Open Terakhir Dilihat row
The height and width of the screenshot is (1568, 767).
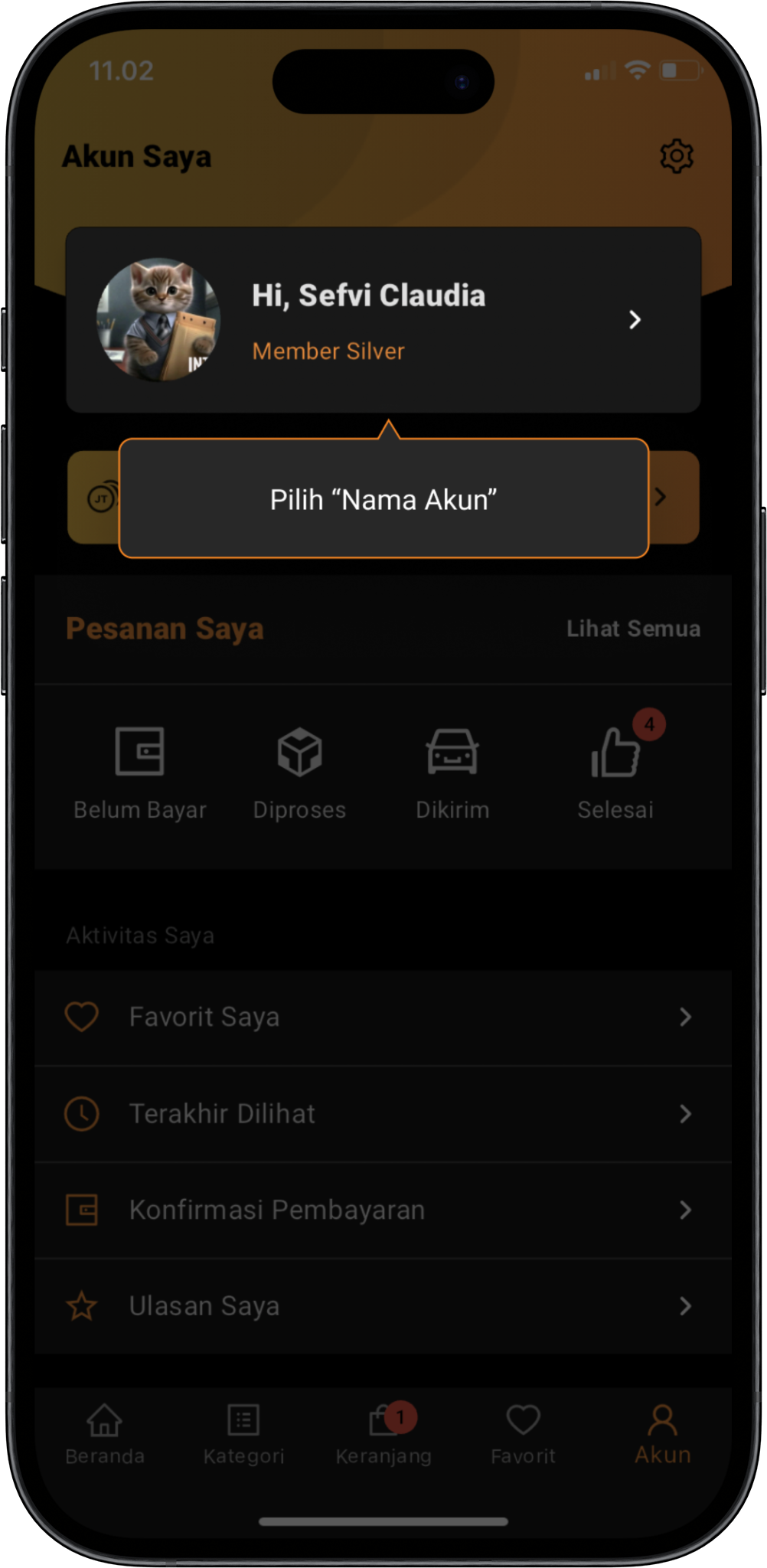coord(383,1114)
